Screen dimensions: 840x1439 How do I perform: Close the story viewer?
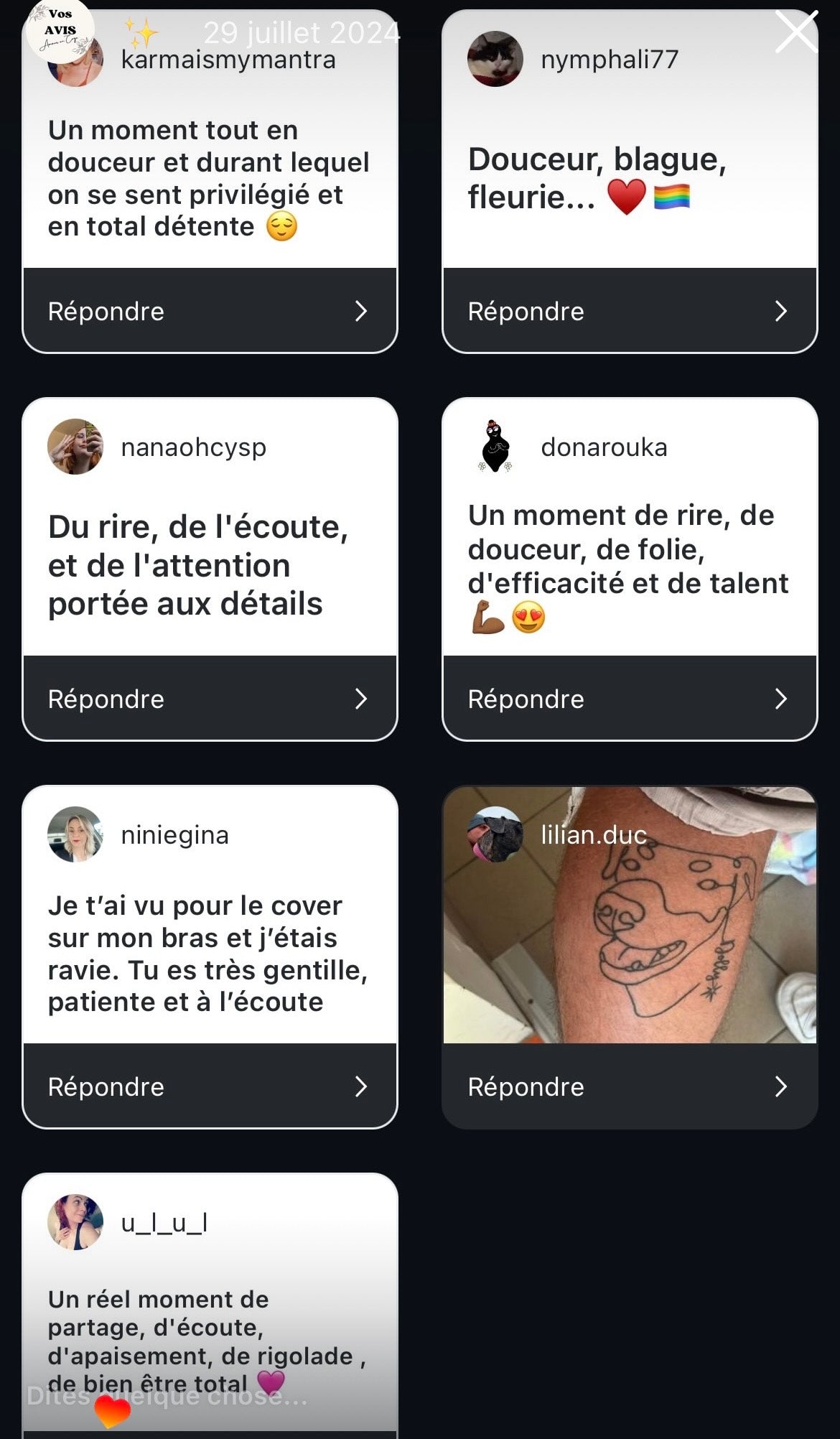(796, 32)
